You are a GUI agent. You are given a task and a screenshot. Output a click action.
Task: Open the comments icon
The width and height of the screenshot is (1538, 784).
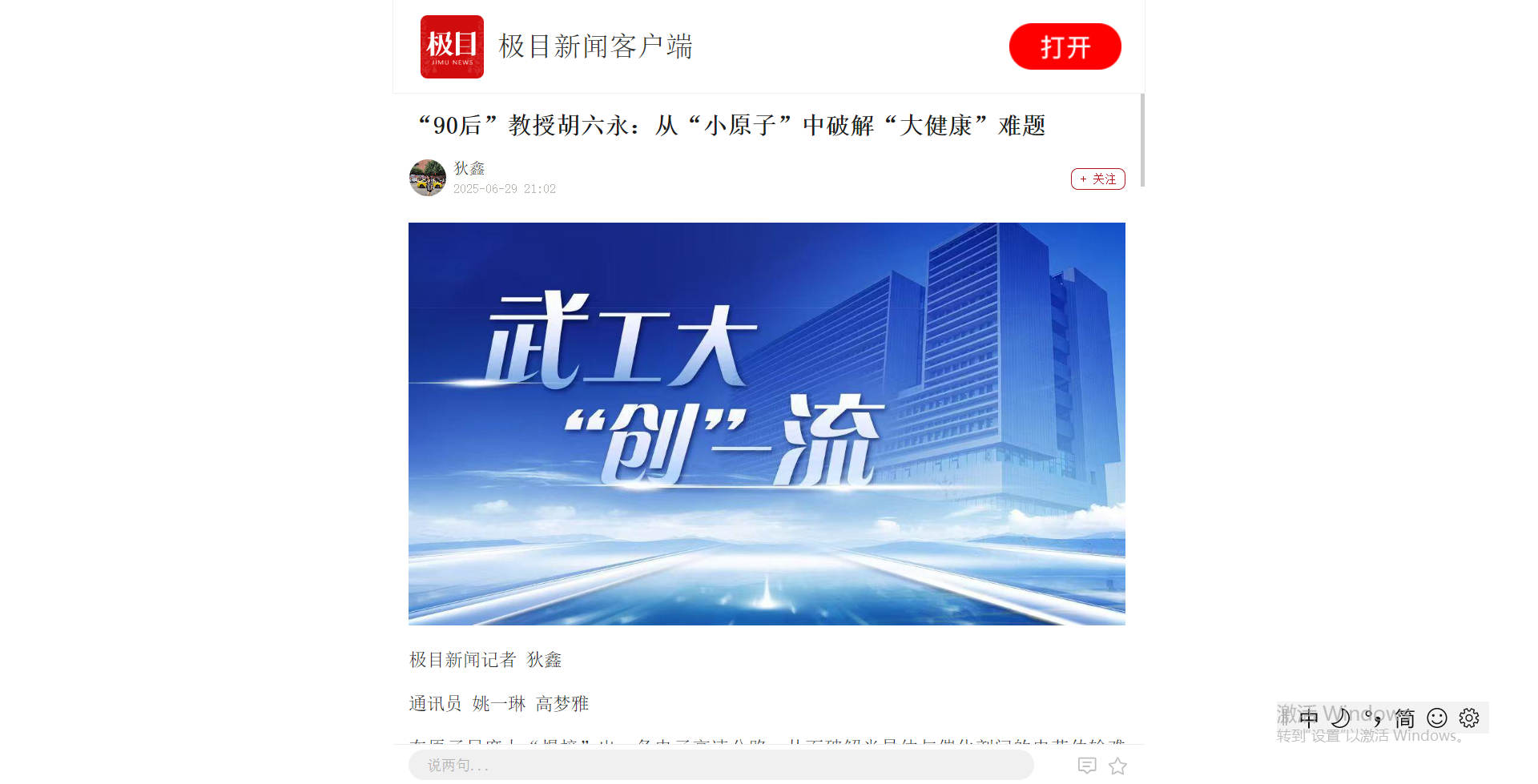click(x=1087, y=766)
